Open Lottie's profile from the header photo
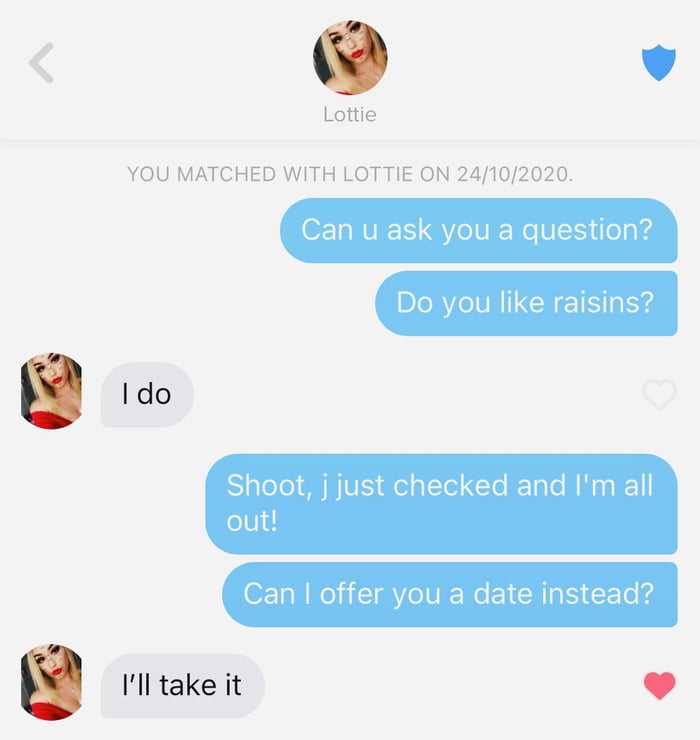700x740 pixels. tap(350, 57)
